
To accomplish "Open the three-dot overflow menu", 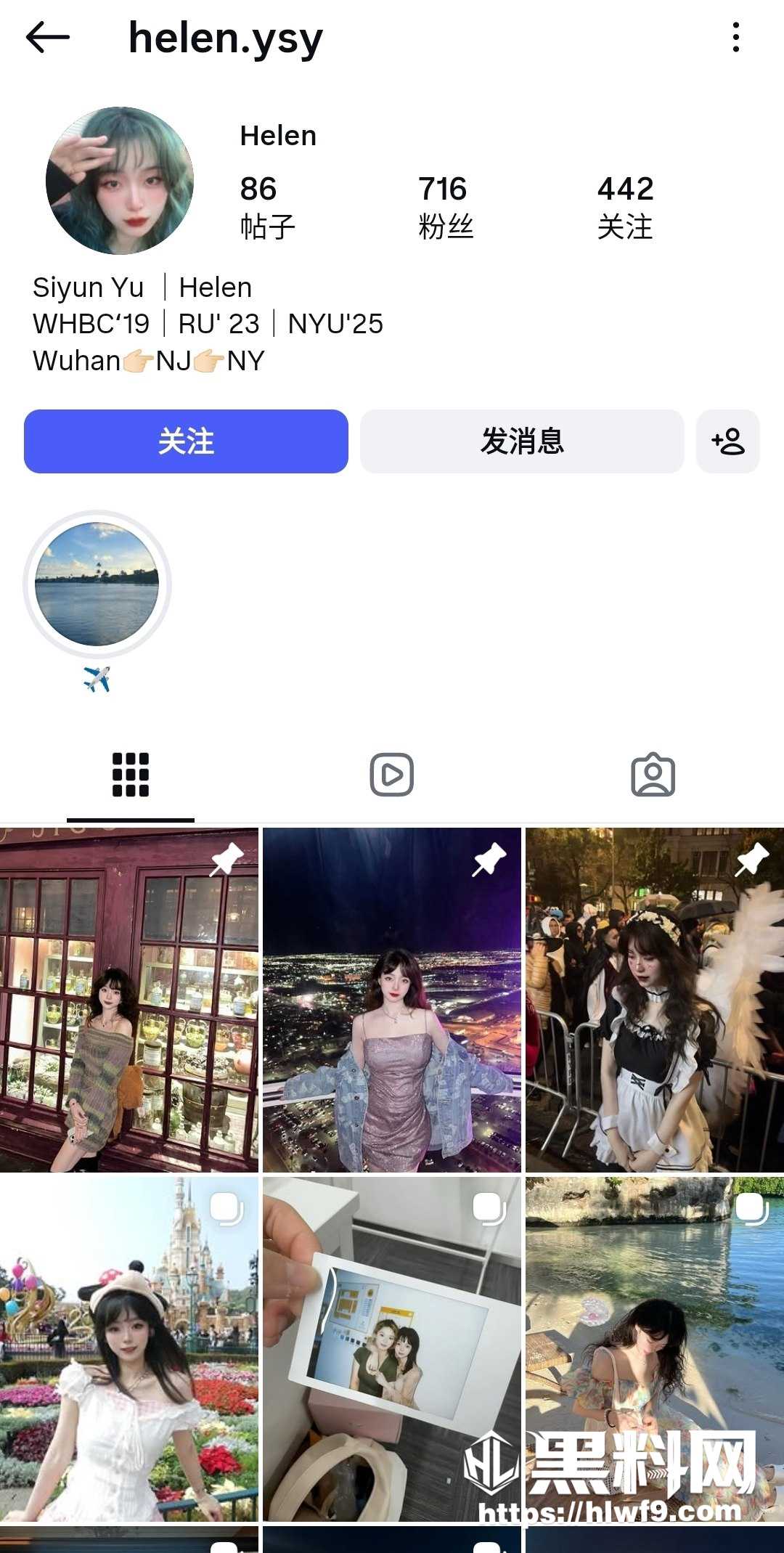I will coord(736,37).
